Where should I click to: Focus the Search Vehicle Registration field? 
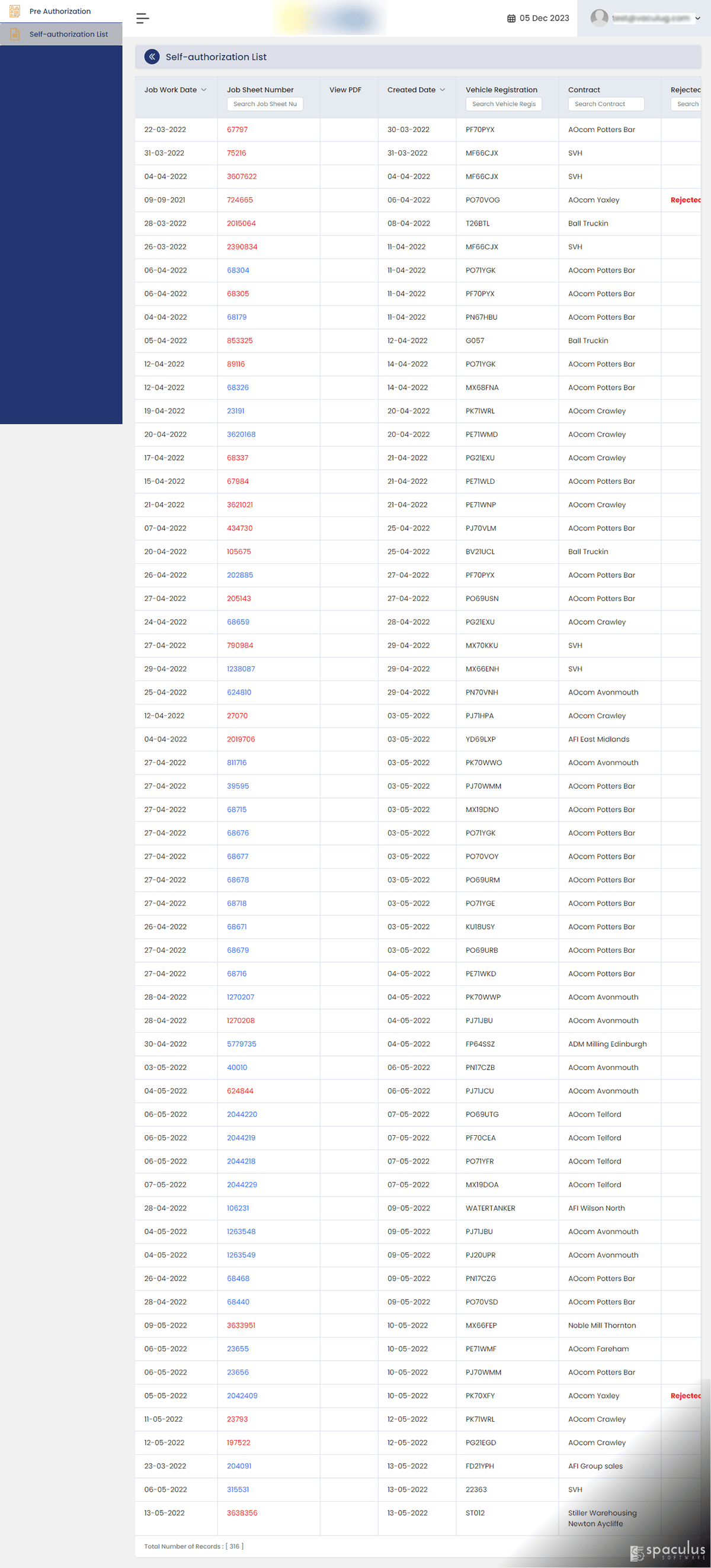(x=503, y=104)
